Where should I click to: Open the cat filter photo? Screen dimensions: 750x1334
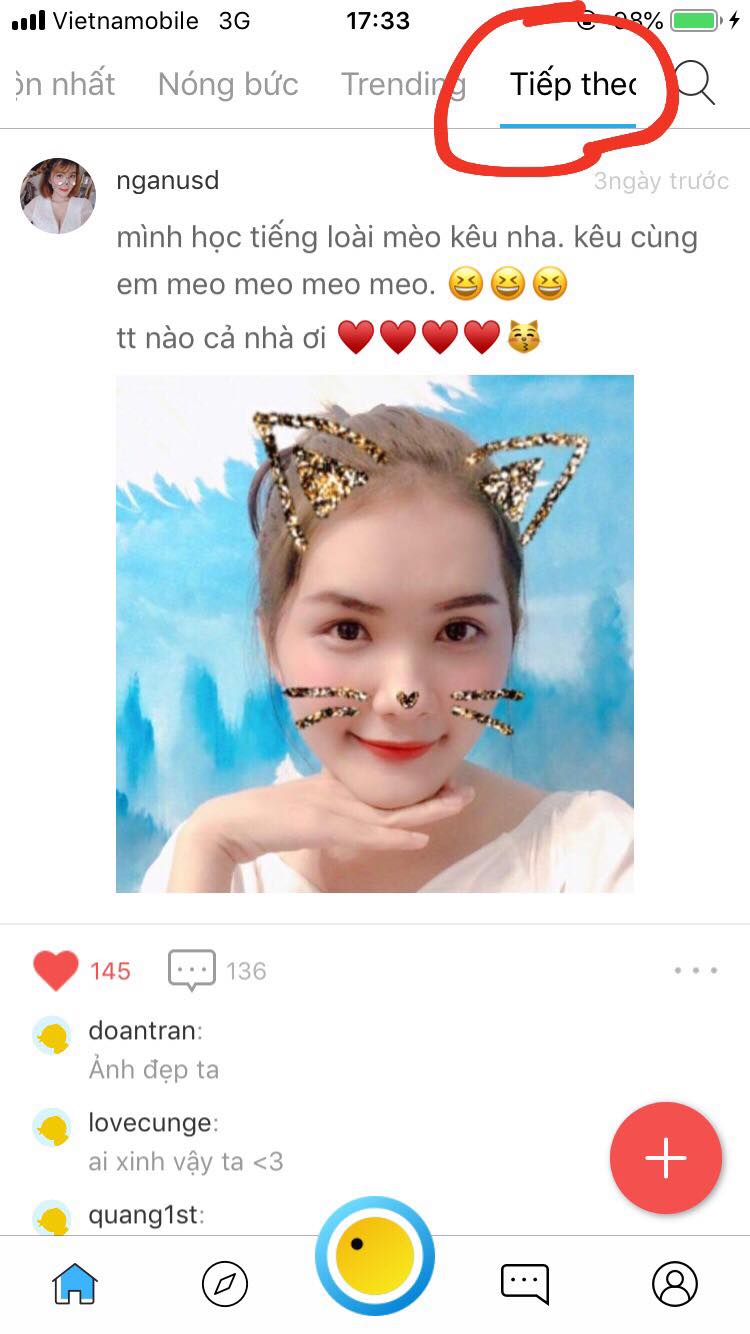coord(375,633)
